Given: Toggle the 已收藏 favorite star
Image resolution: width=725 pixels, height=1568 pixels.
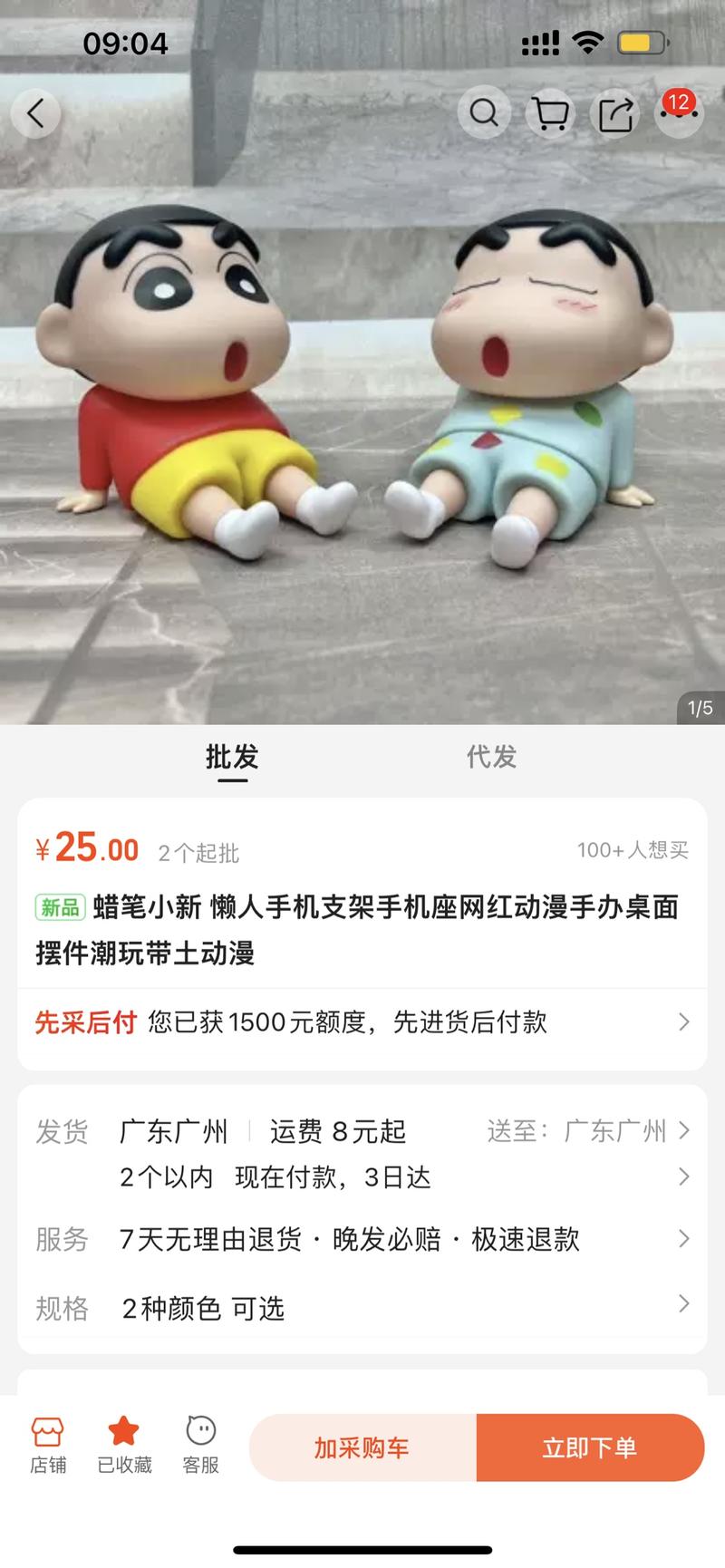Looking at the screenshot, I should [124, 1445].
